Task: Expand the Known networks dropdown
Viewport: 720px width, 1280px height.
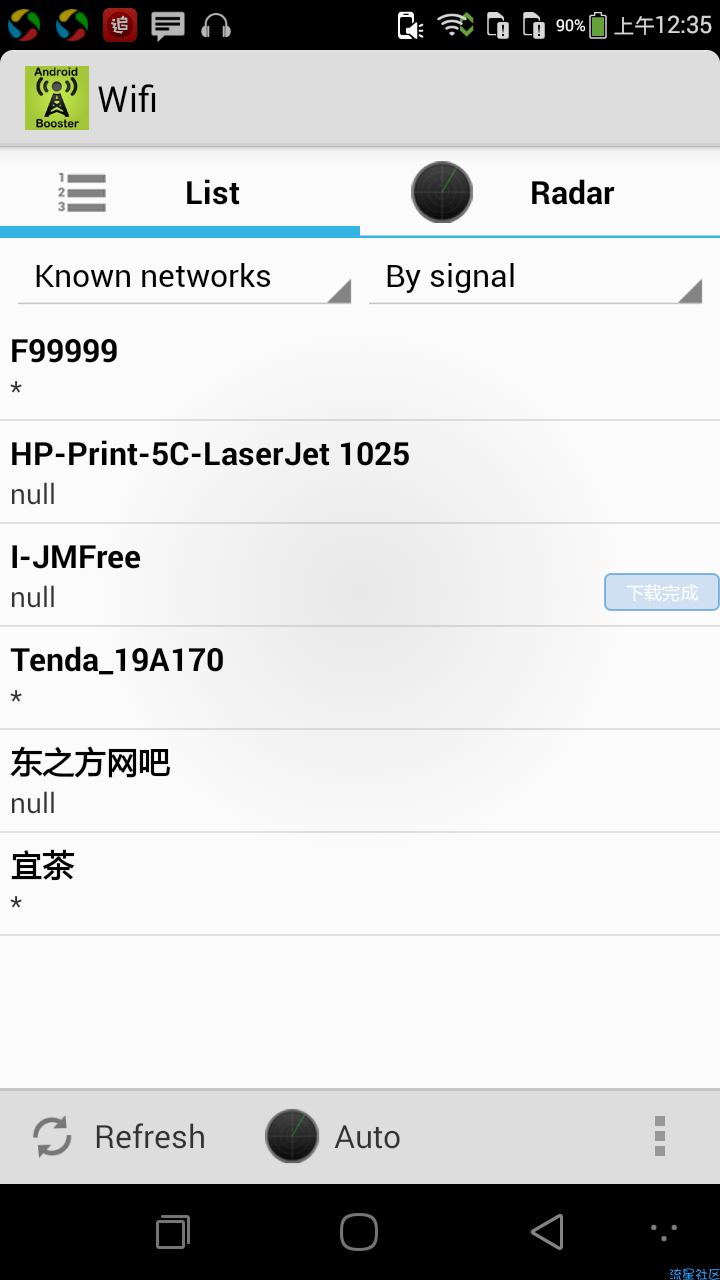Action: (184, 277)
